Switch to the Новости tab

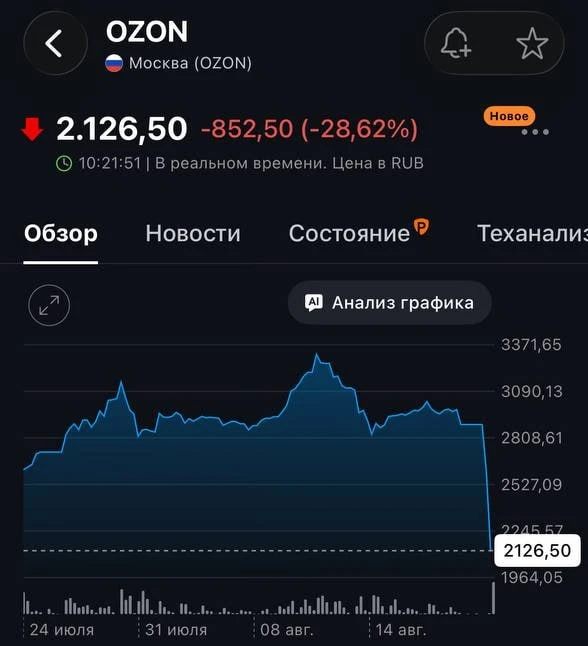click(x=193, y=234)
